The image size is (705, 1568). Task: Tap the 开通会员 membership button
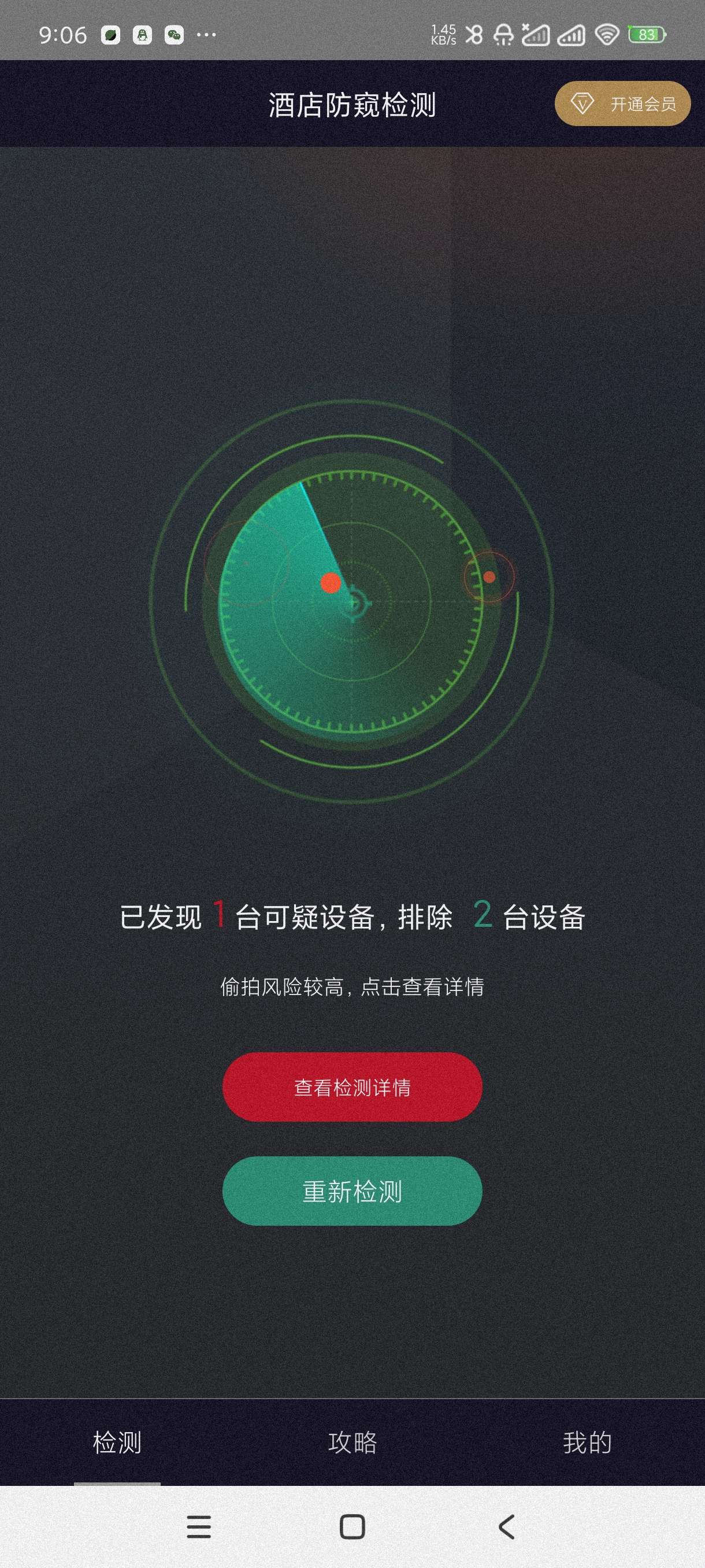click(x=622, y=103)
